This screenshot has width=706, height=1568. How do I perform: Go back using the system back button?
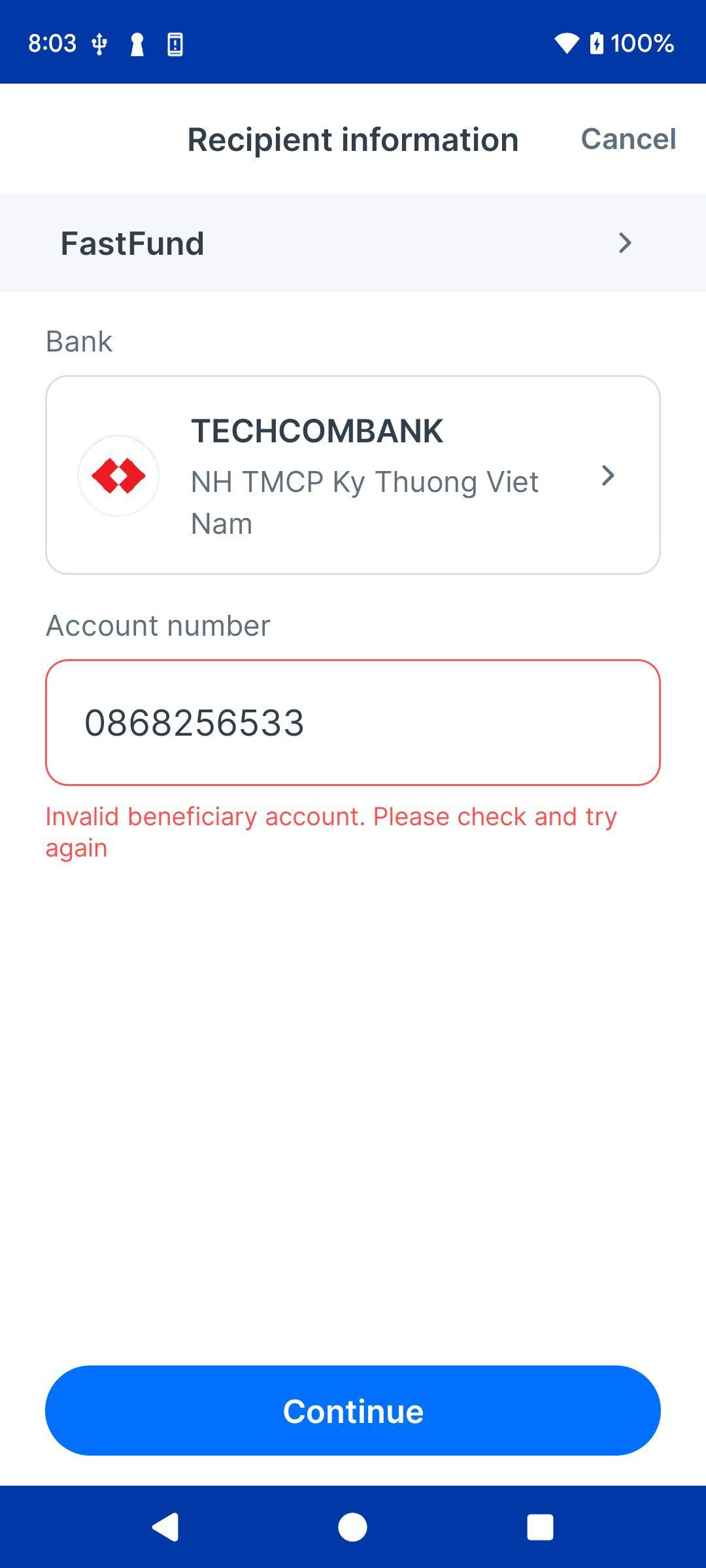pos(165,1527)
